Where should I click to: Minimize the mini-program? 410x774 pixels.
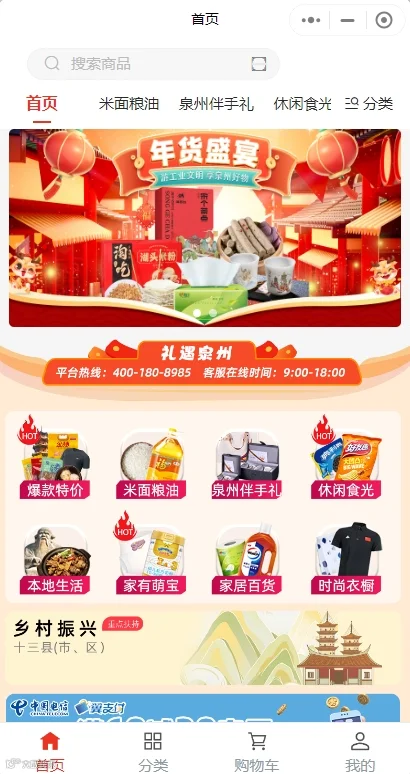point(347,20)
